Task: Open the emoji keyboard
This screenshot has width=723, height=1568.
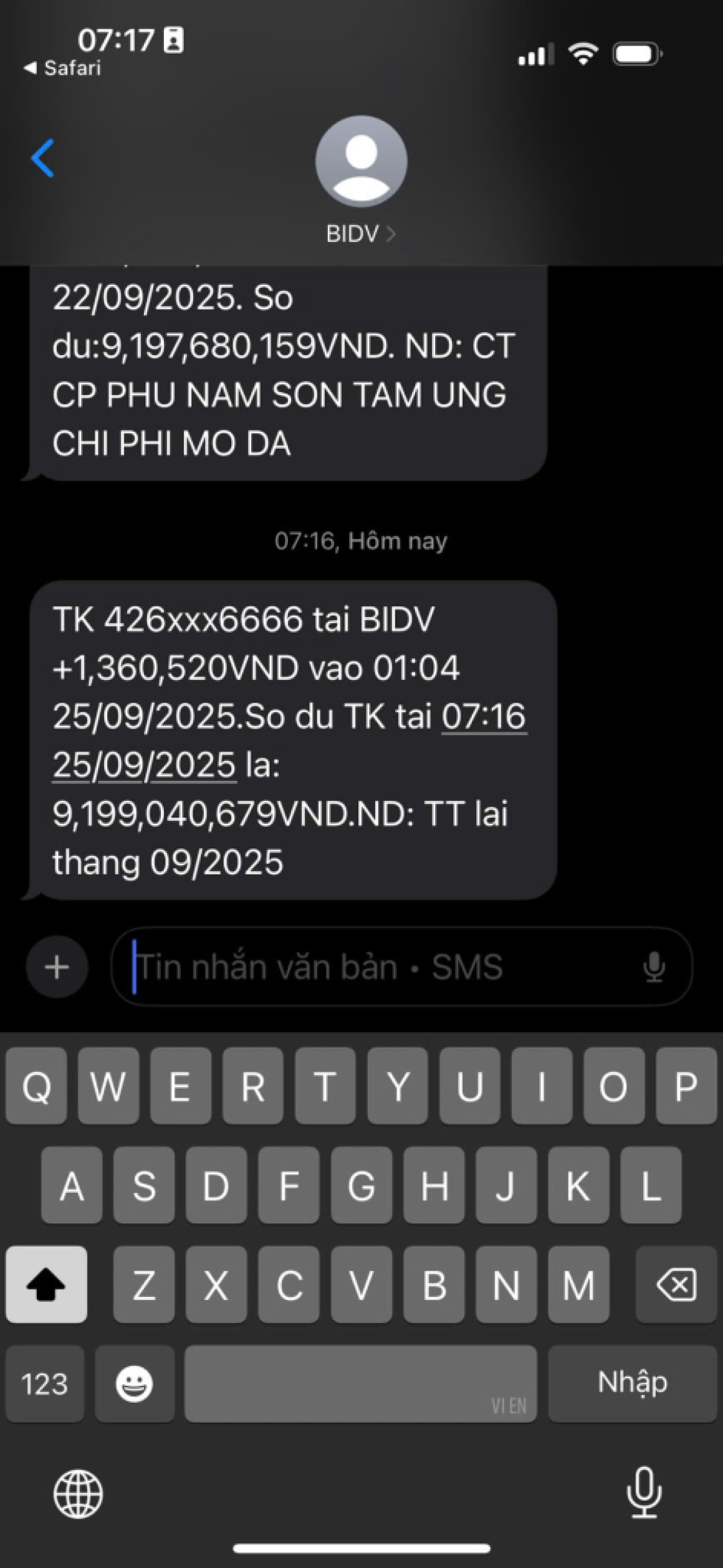Action: (134, 1384)
